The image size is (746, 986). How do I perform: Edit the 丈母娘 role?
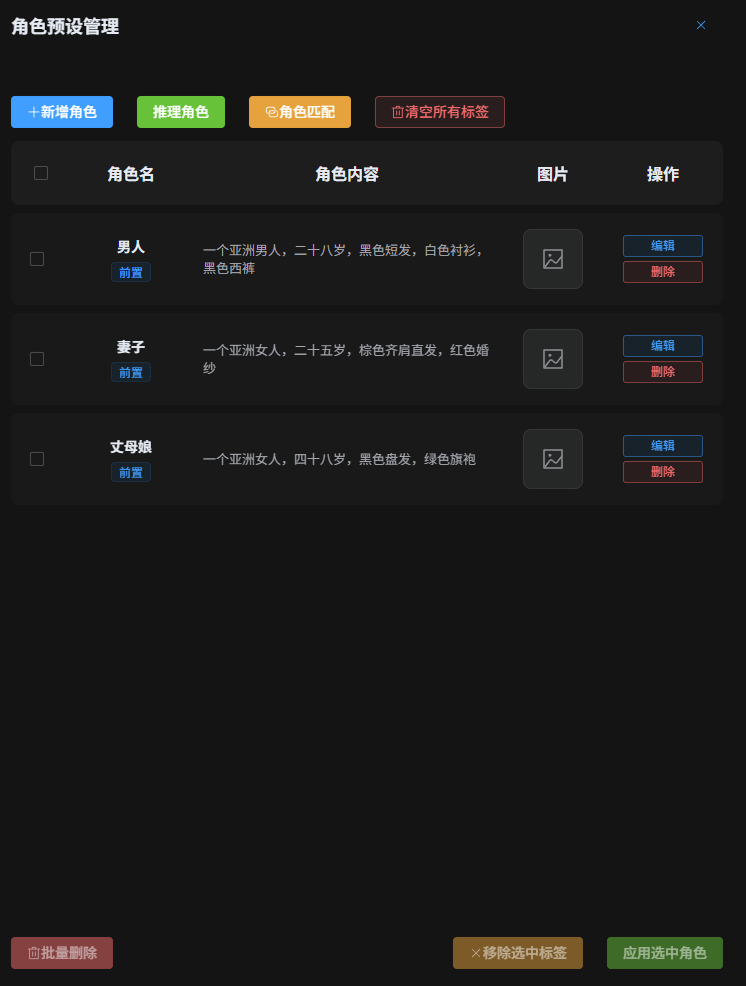tap(663, 446)
